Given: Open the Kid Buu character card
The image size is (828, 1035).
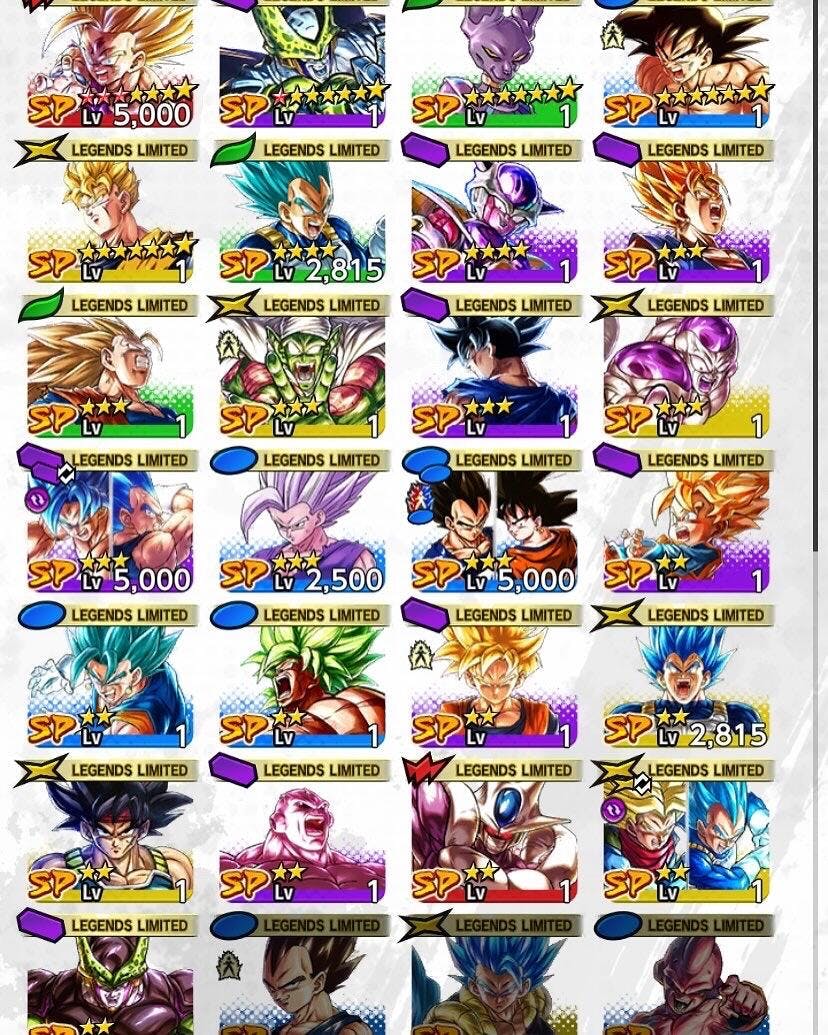Looking at the screenshot, I should coord(686,985).
